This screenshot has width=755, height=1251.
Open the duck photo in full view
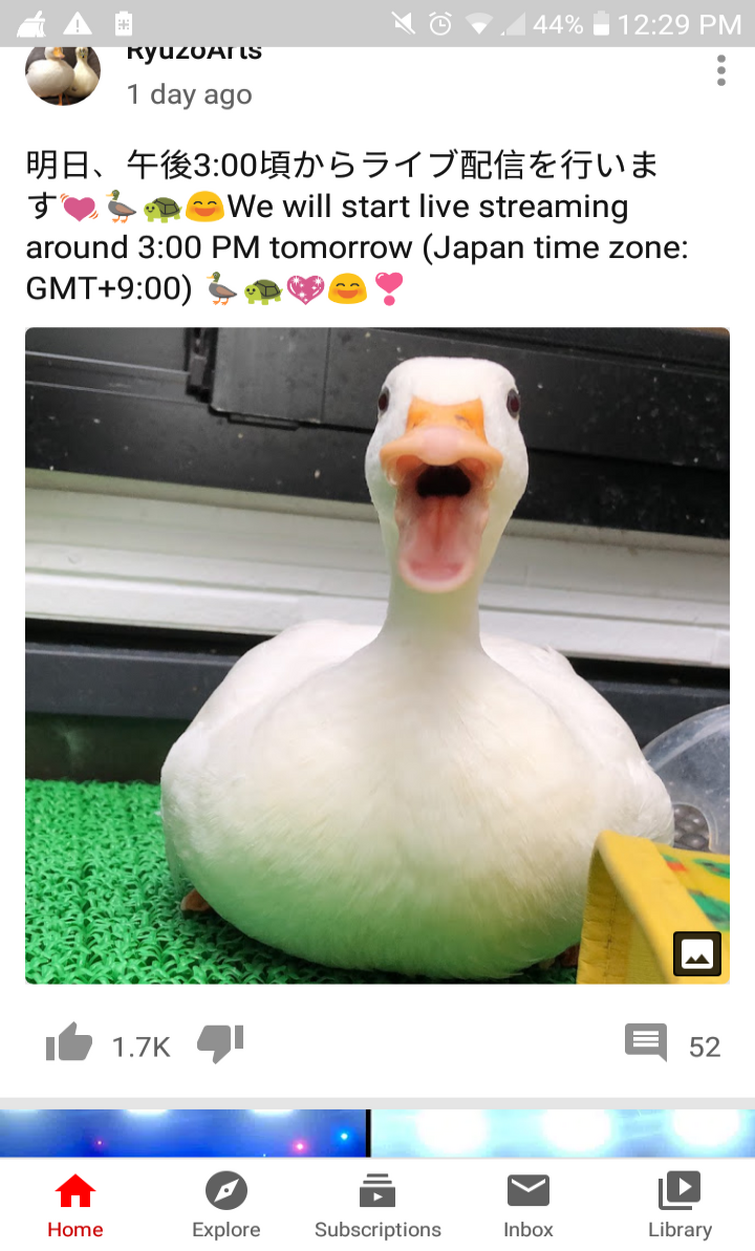click(377, 655)
